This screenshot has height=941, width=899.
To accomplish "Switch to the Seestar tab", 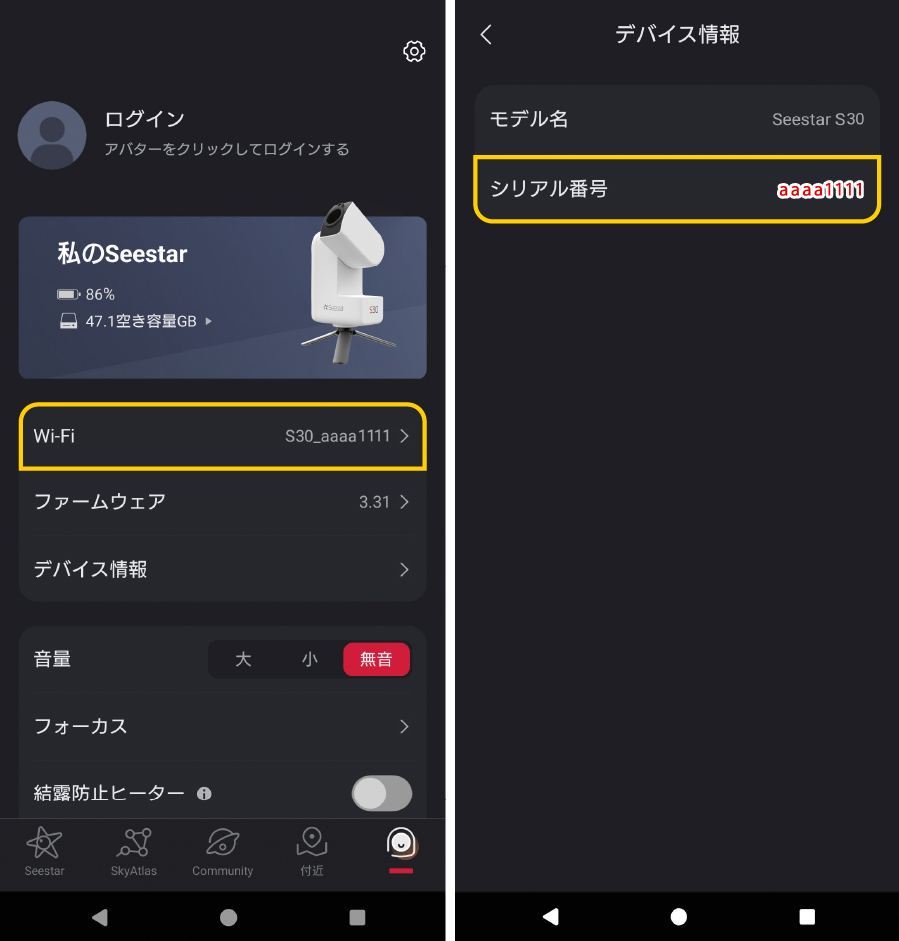I will click(x=45, y=852).
